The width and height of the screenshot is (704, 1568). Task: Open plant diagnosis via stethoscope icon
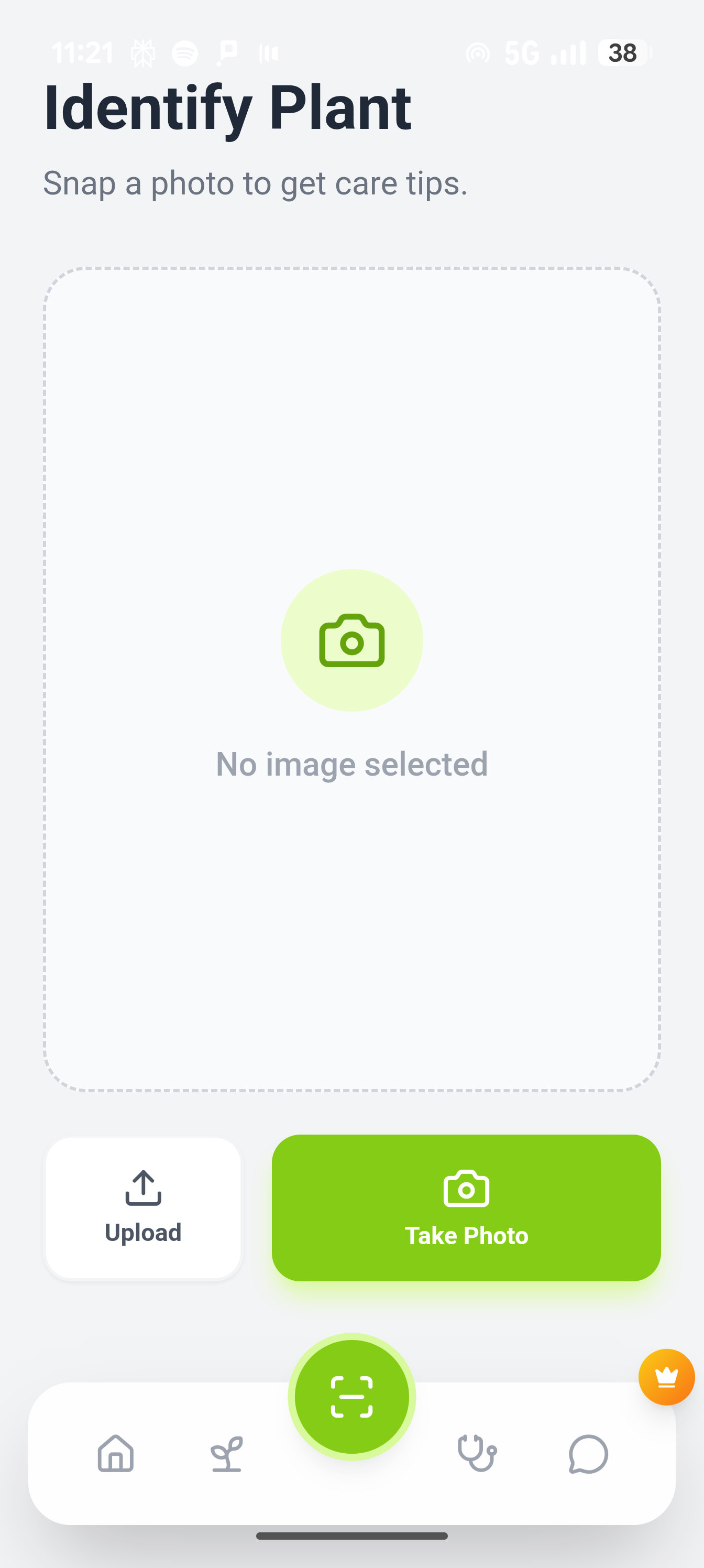pos(477,1455)
